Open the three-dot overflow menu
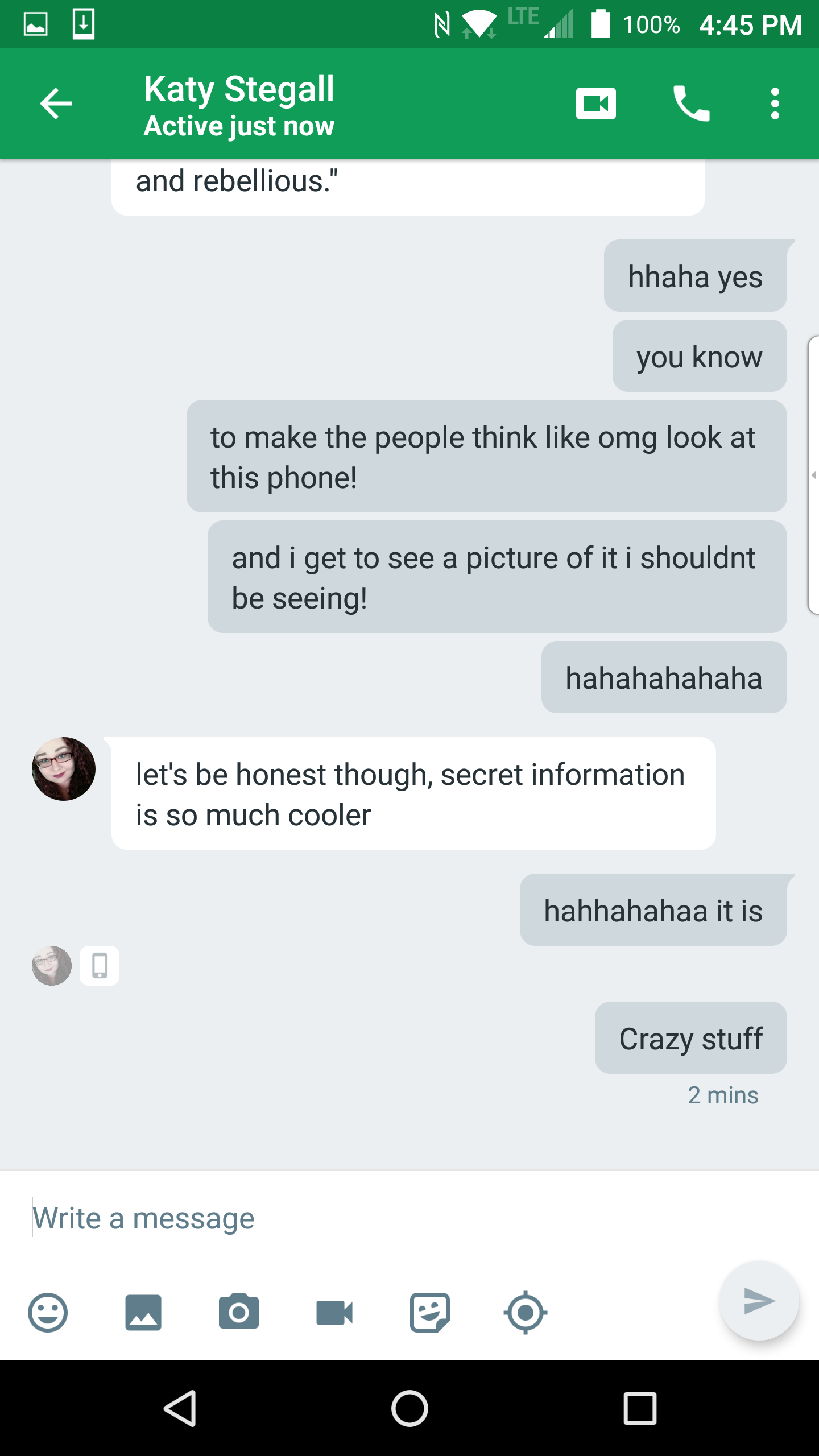The image size is (819, 1456). 775,104
